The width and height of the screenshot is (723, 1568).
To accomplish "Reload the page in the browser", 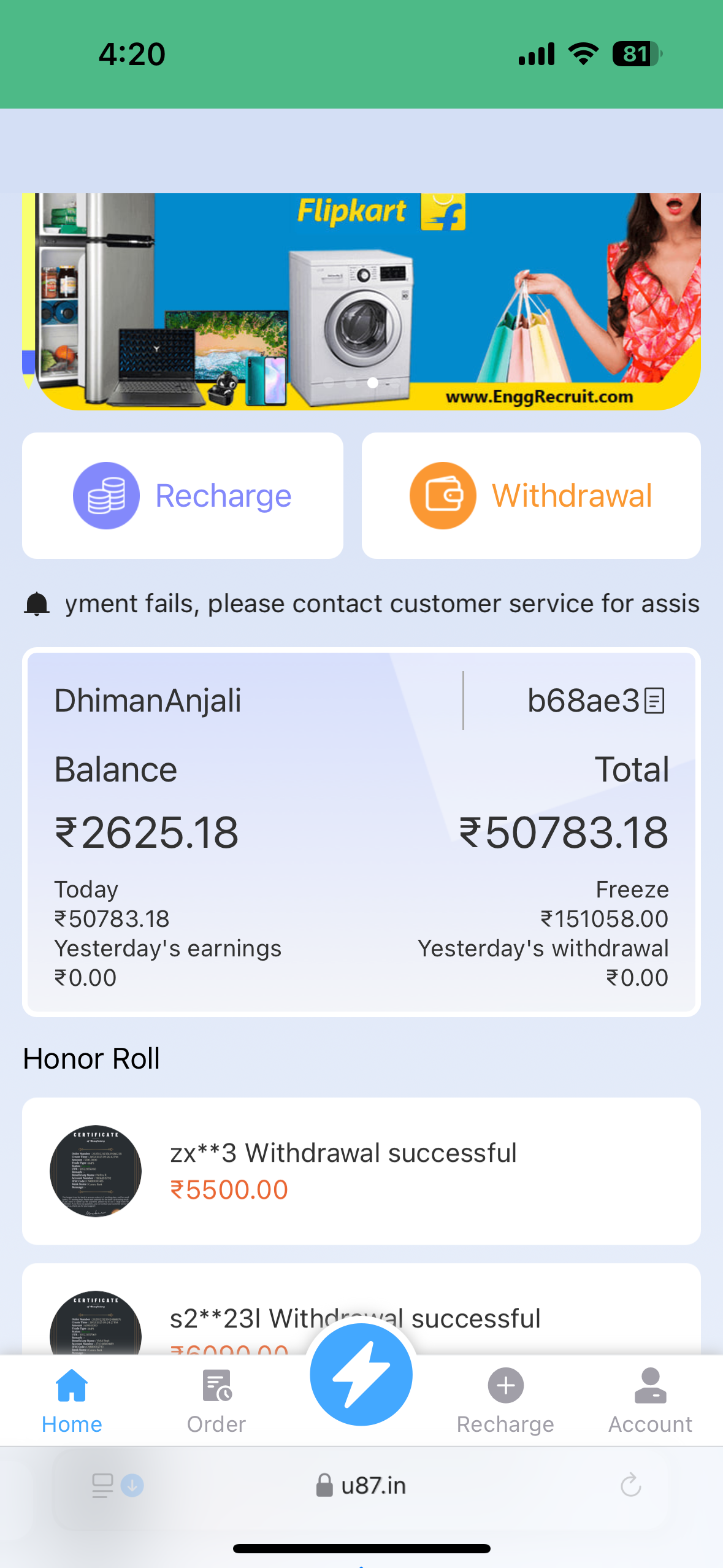I will point(630,1486).
